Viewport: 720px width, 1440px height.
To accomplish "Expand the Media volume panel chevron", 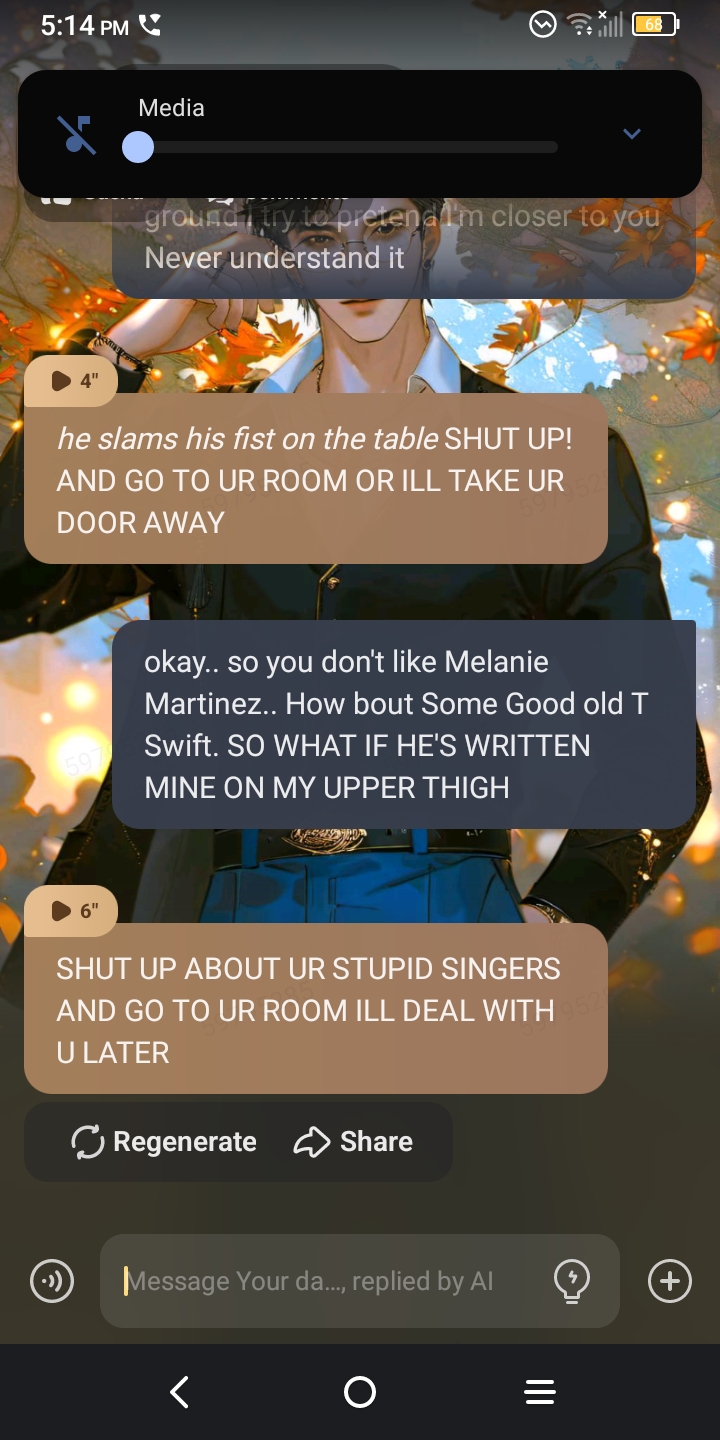I will (x=631, y=133).
